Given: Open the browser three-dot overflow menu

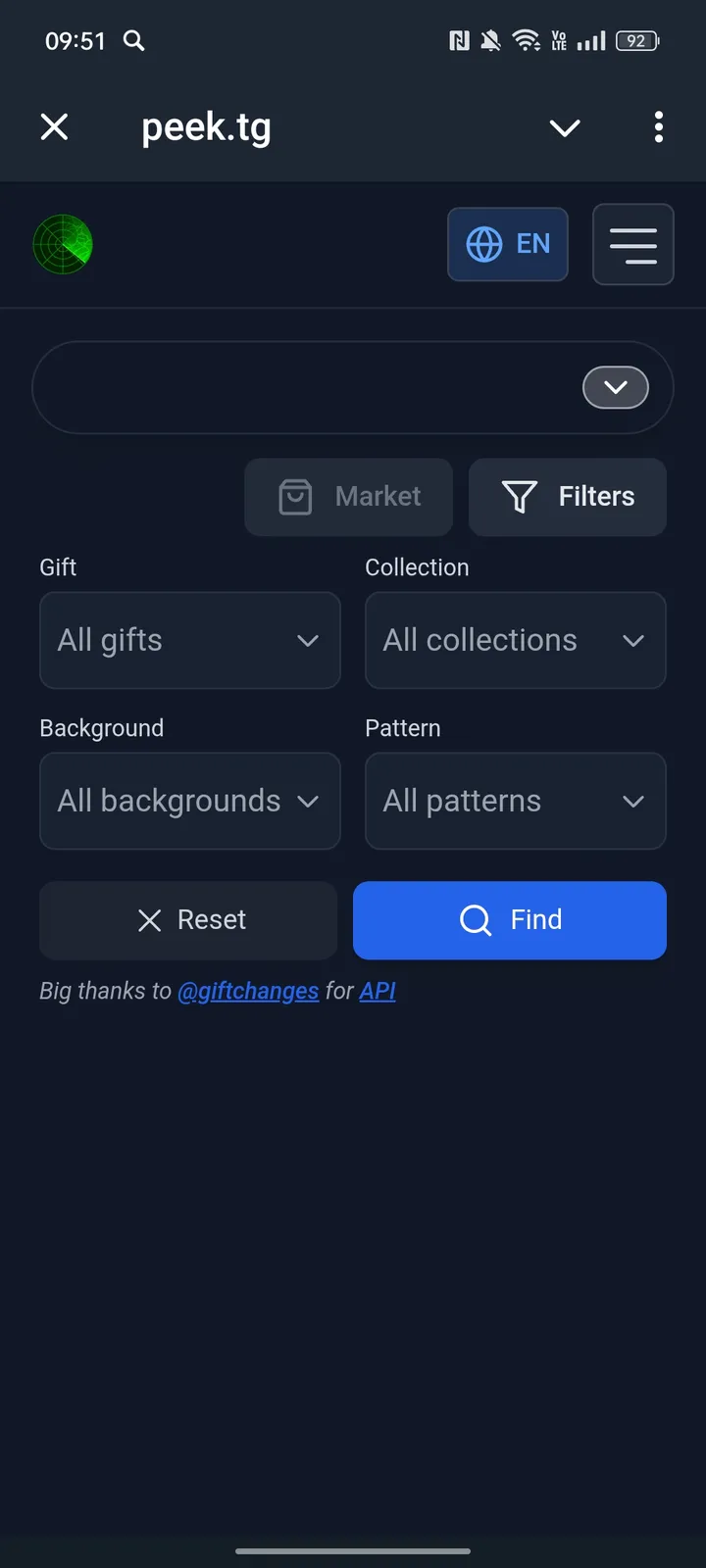Looking at the screenshot, I should [659, 127].
